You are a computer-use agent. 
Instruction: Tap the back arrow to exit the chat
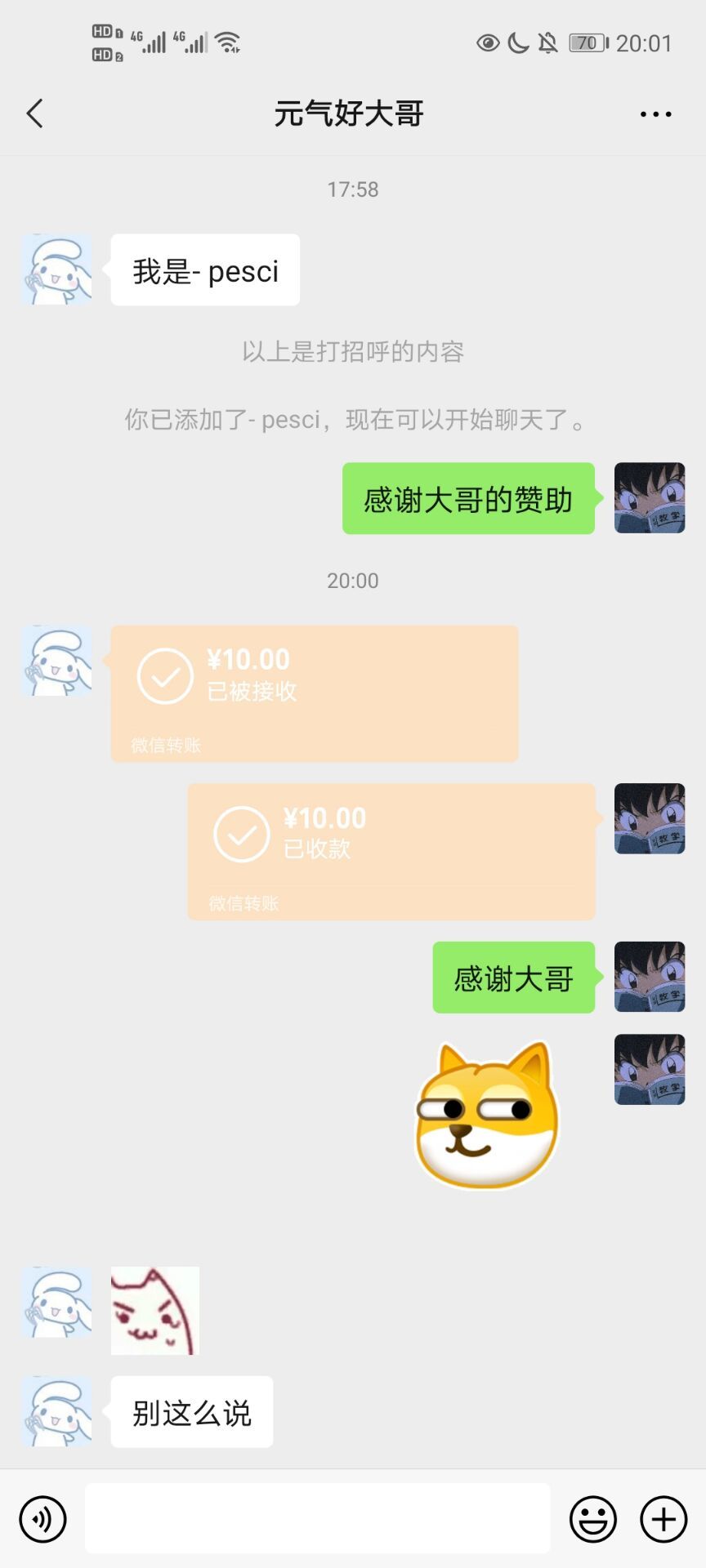point(34,114)
